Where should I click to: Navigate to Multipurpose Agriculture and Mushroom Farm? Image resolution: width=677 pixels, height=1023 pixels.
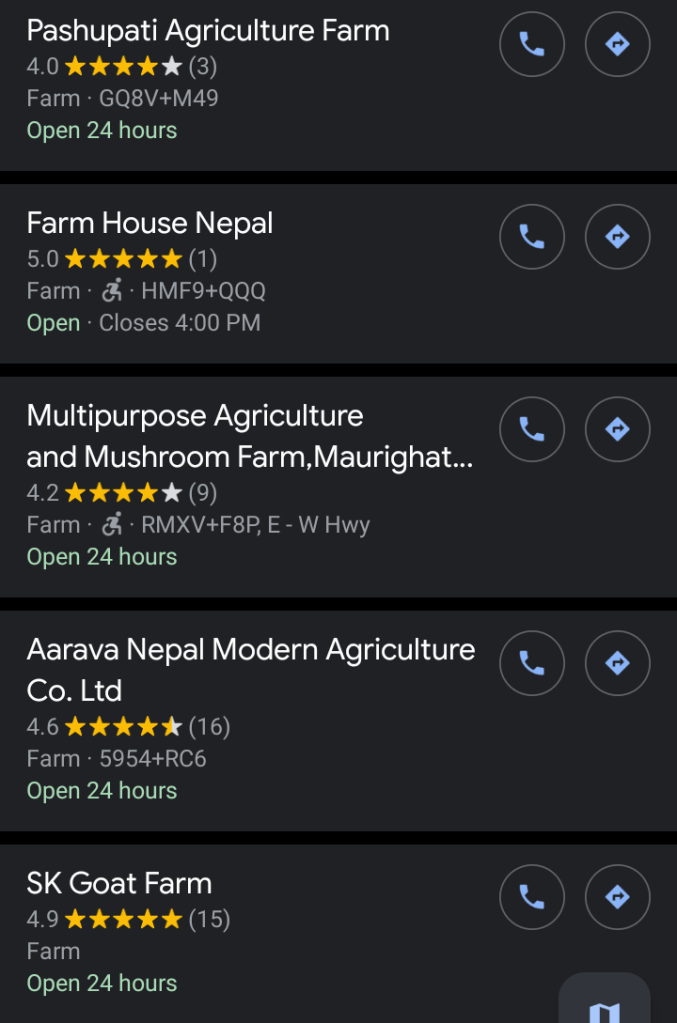(617, 430)
